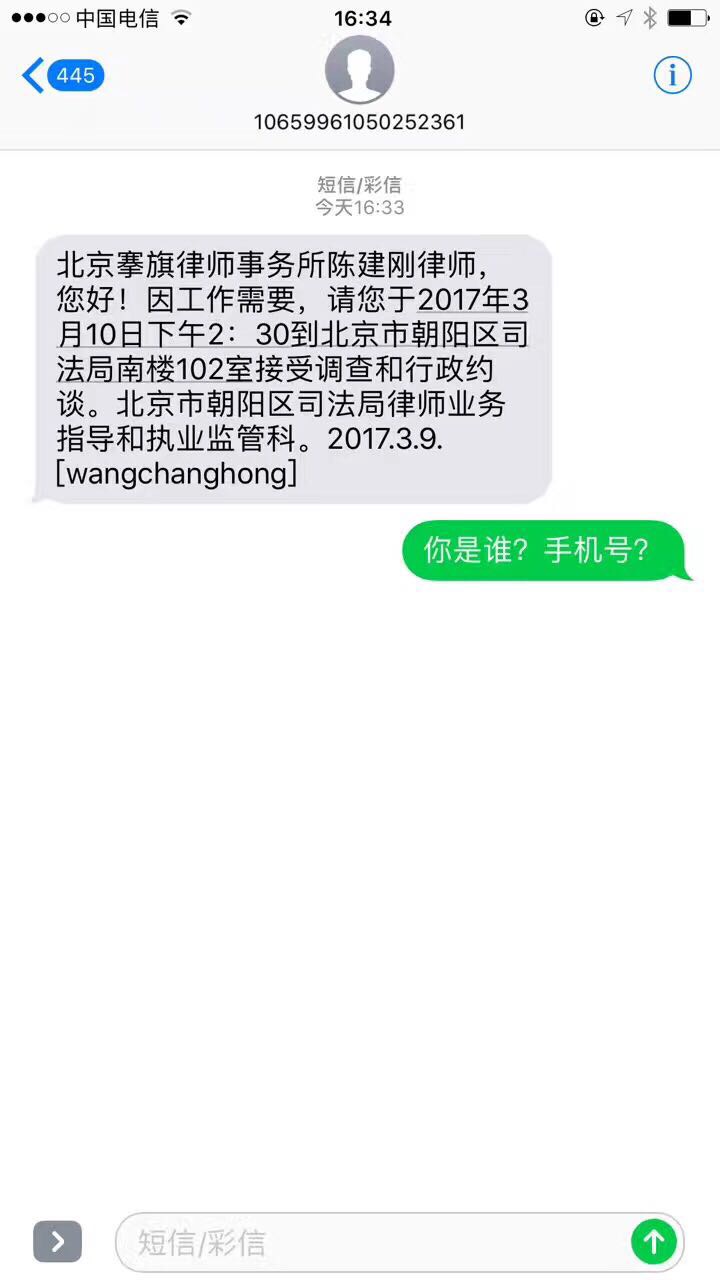Send the message with the green arrow
Screen dimensions: 720x1280
click(654, 1242)
